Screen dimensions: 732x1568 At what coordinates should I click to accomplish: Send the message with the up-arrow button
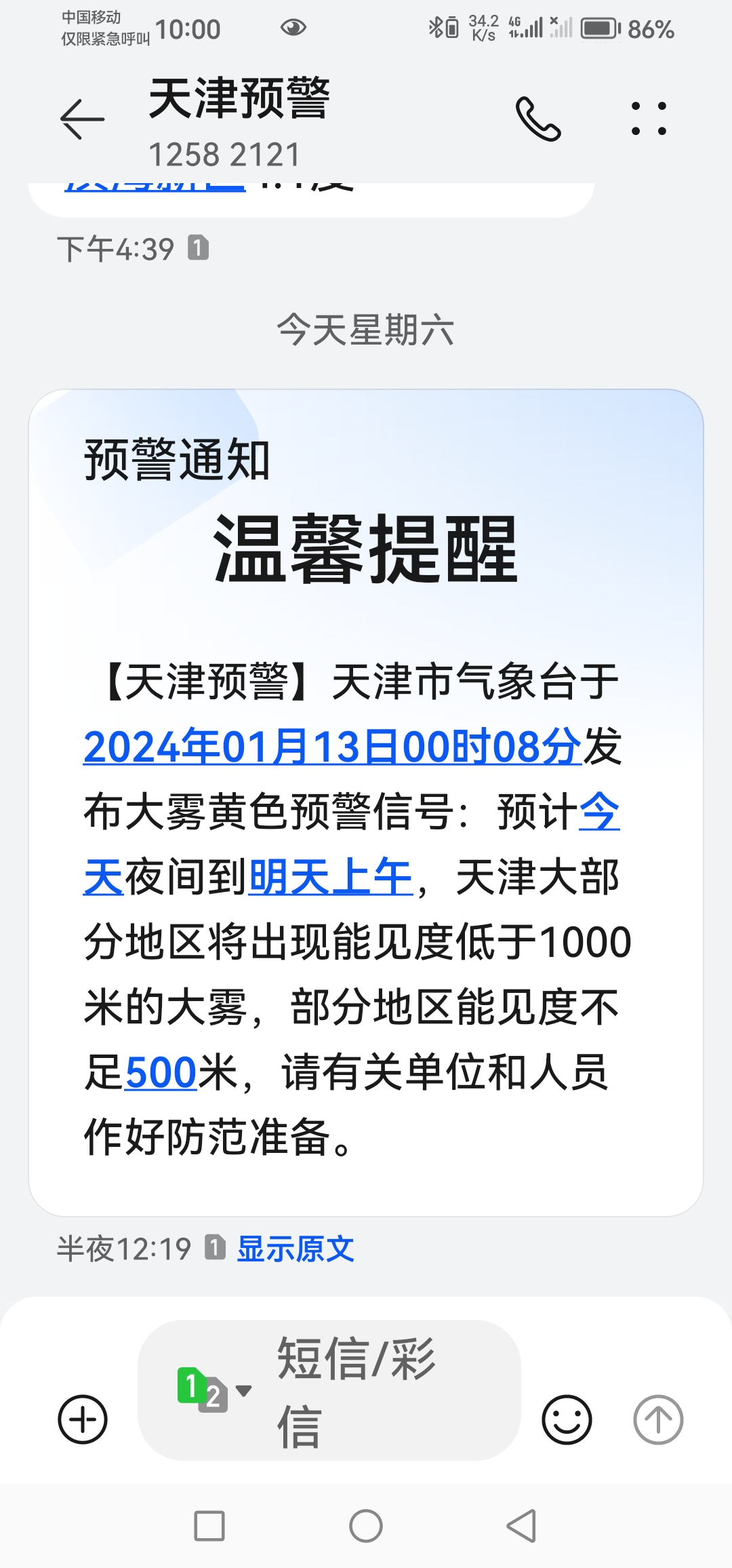[x=658, y=1419]
